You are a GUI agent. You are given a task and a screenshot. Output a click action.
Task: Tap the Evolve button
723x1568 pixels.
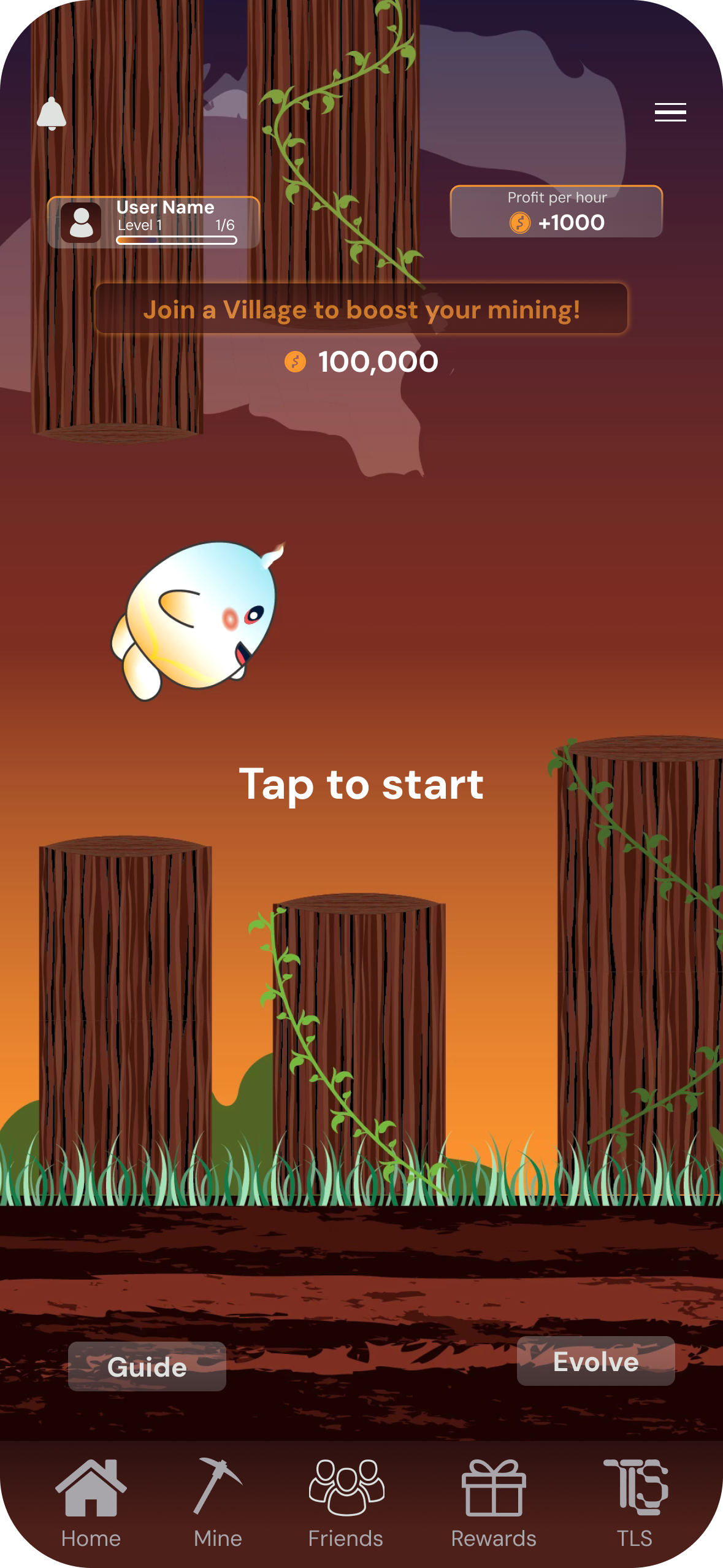595,1361
